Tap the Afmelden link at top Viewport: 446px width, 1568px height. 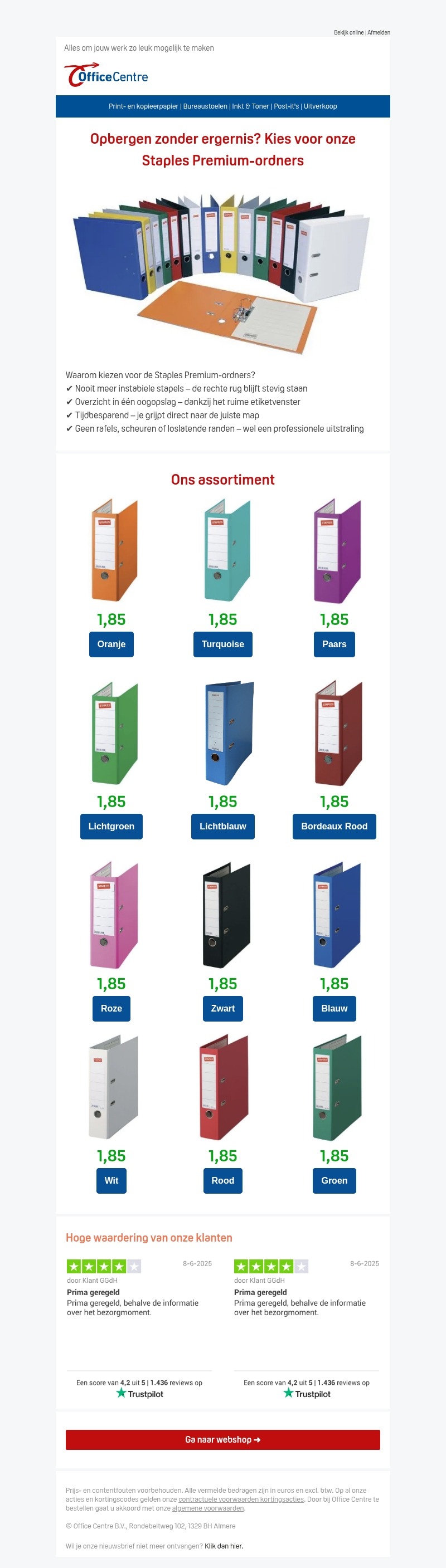point(379,32)
